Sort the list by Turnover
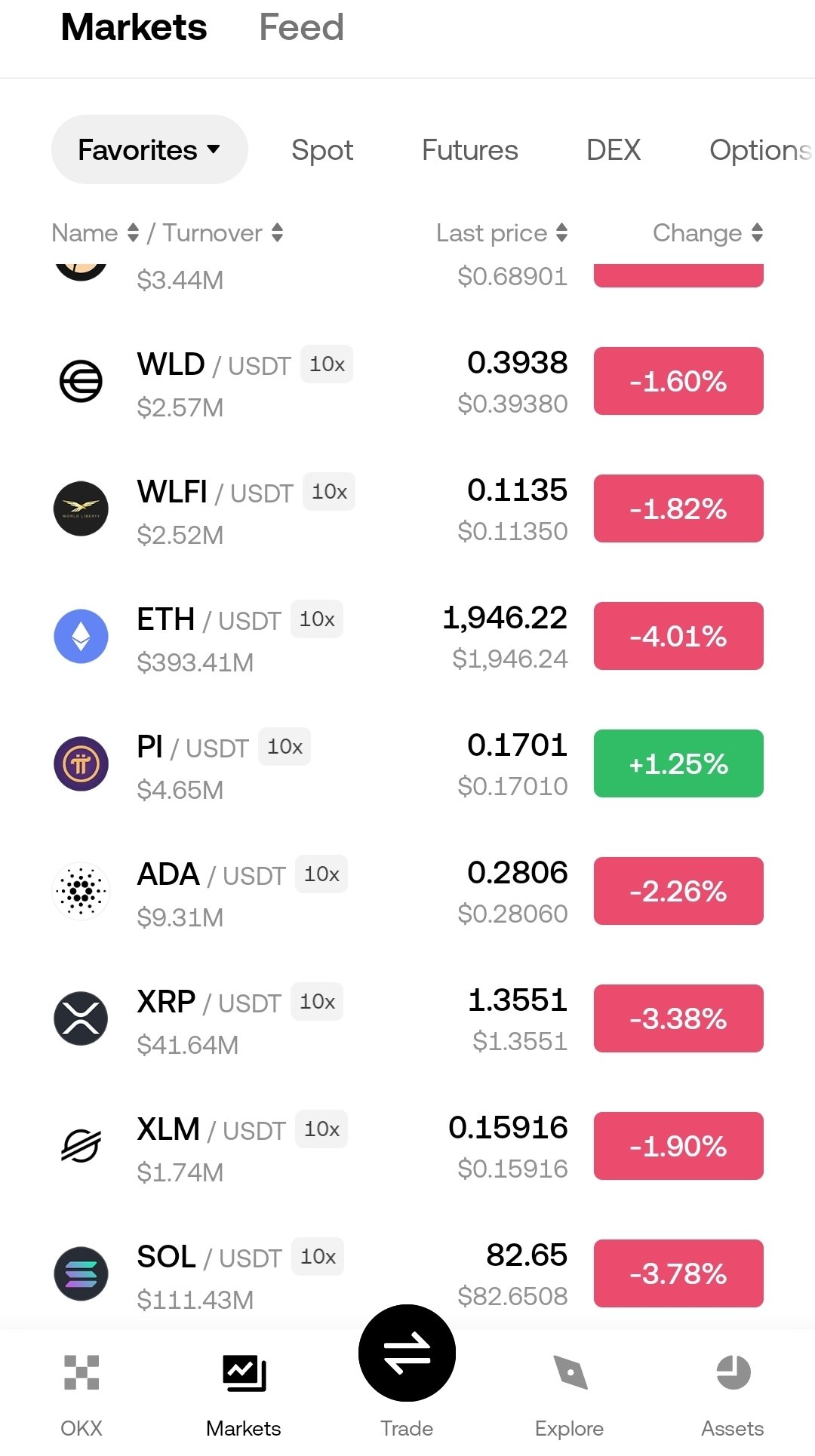 pos(223,233)
